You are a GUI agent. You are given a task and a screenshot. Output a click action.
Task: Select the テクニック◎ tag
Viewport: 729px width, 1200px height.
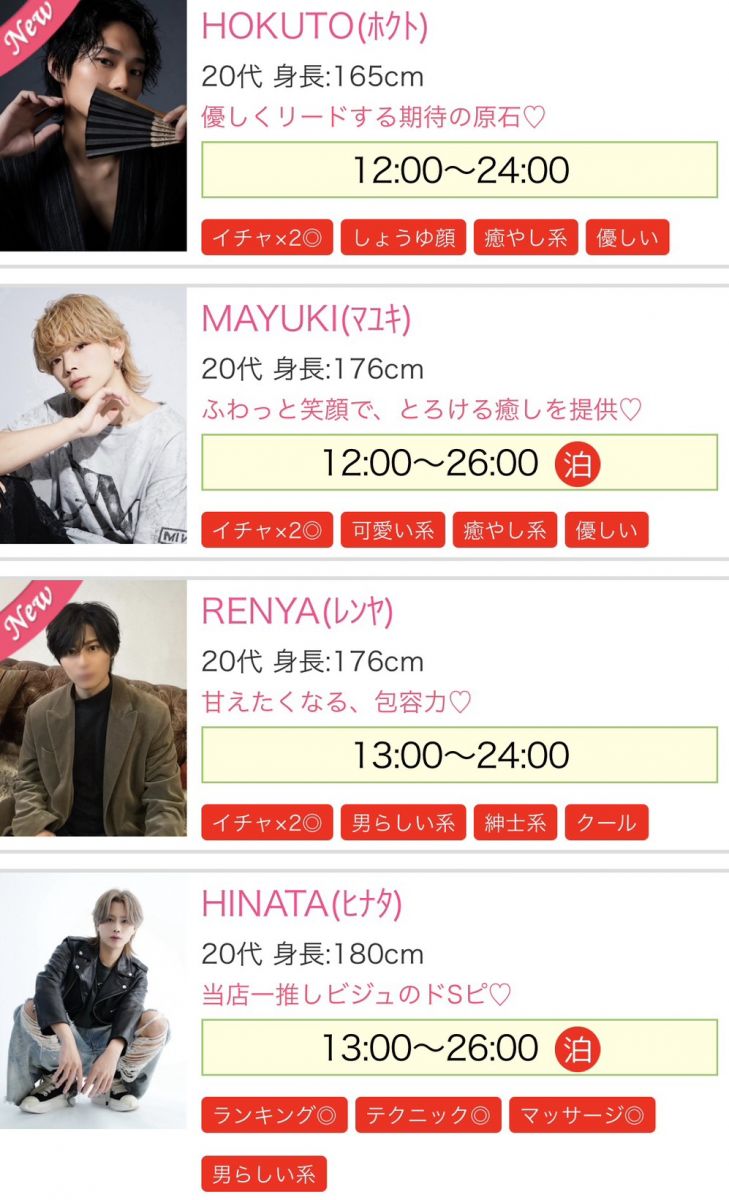428,1115
